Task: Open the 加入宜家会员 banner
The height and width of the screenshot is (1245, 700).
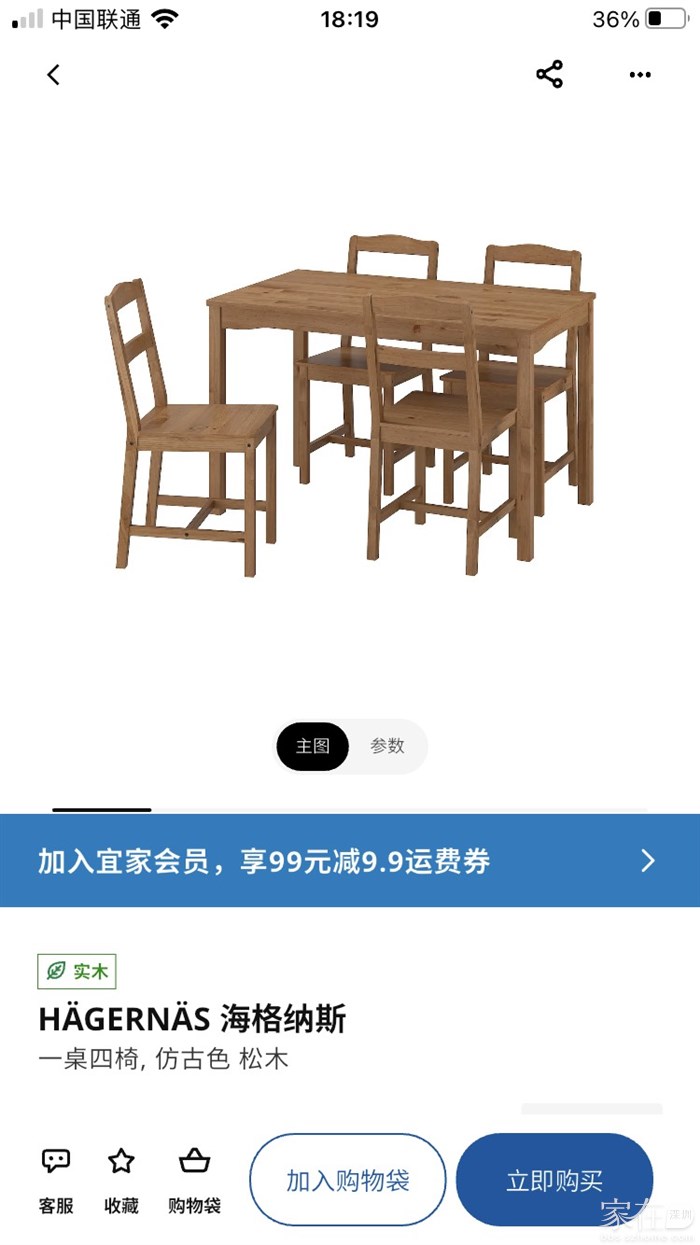Action: (x=350, y=861)
